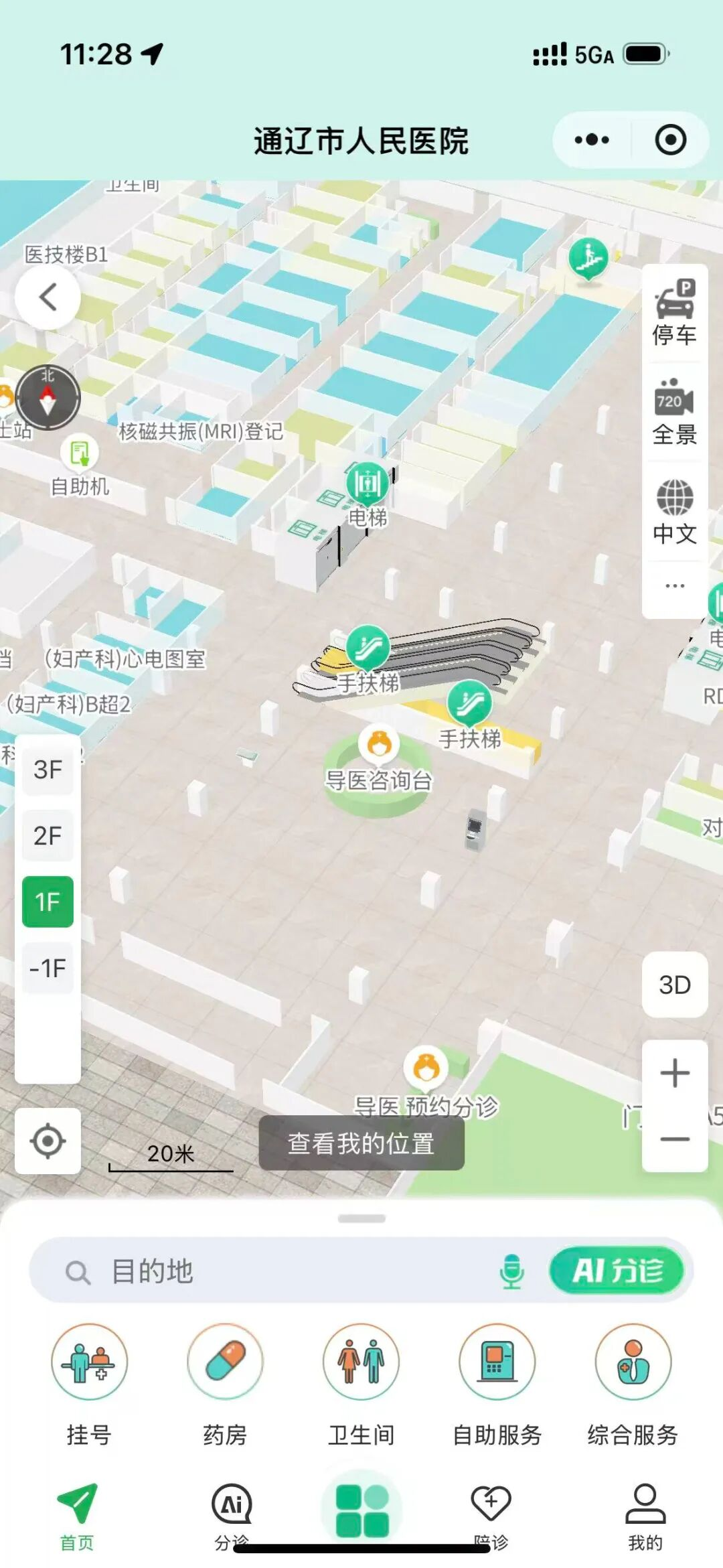Zoom in on the map with plus
The height and width of the screenshot is (1568, 723).
(x=674, y=1073)
